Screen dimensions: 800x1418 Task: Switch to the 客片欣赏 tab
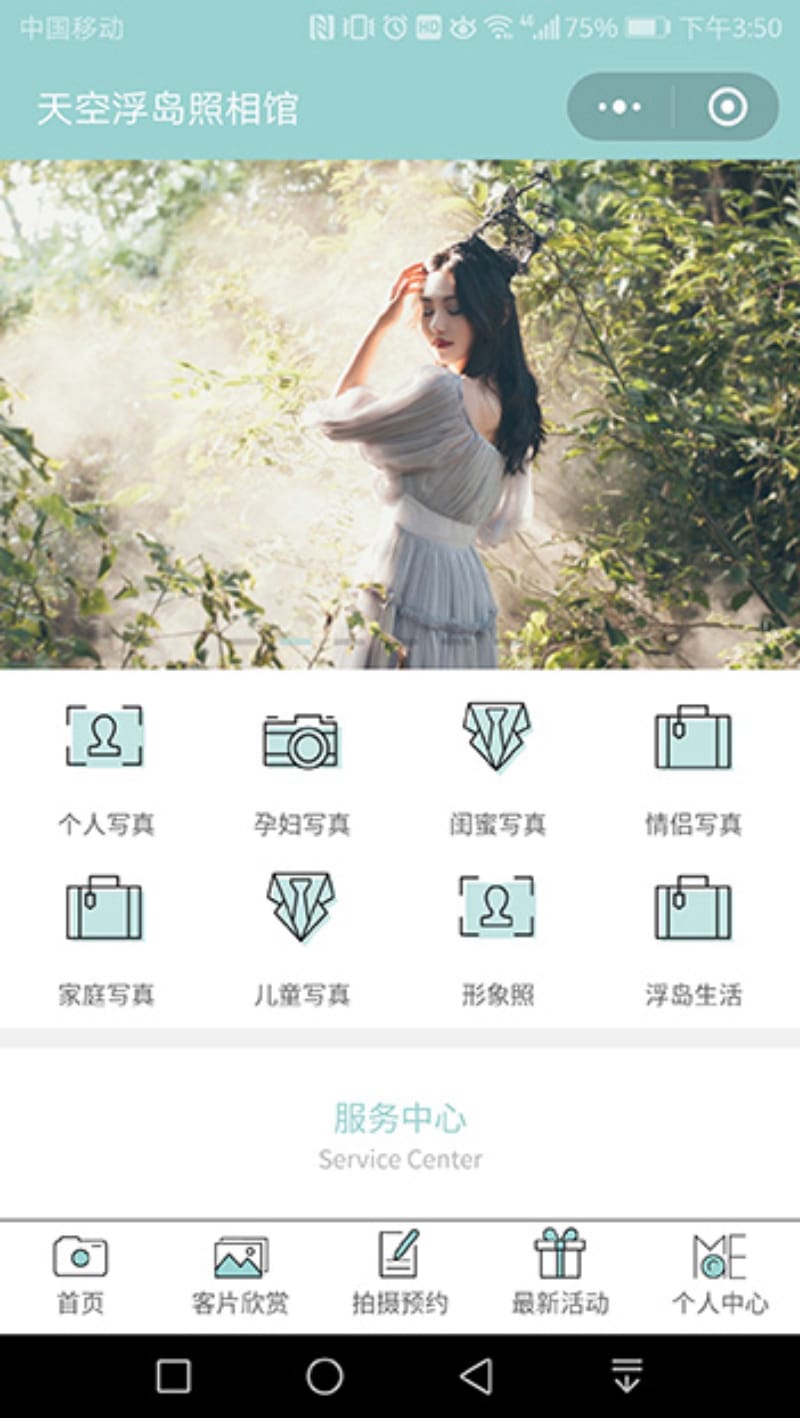click(240, 1274)
